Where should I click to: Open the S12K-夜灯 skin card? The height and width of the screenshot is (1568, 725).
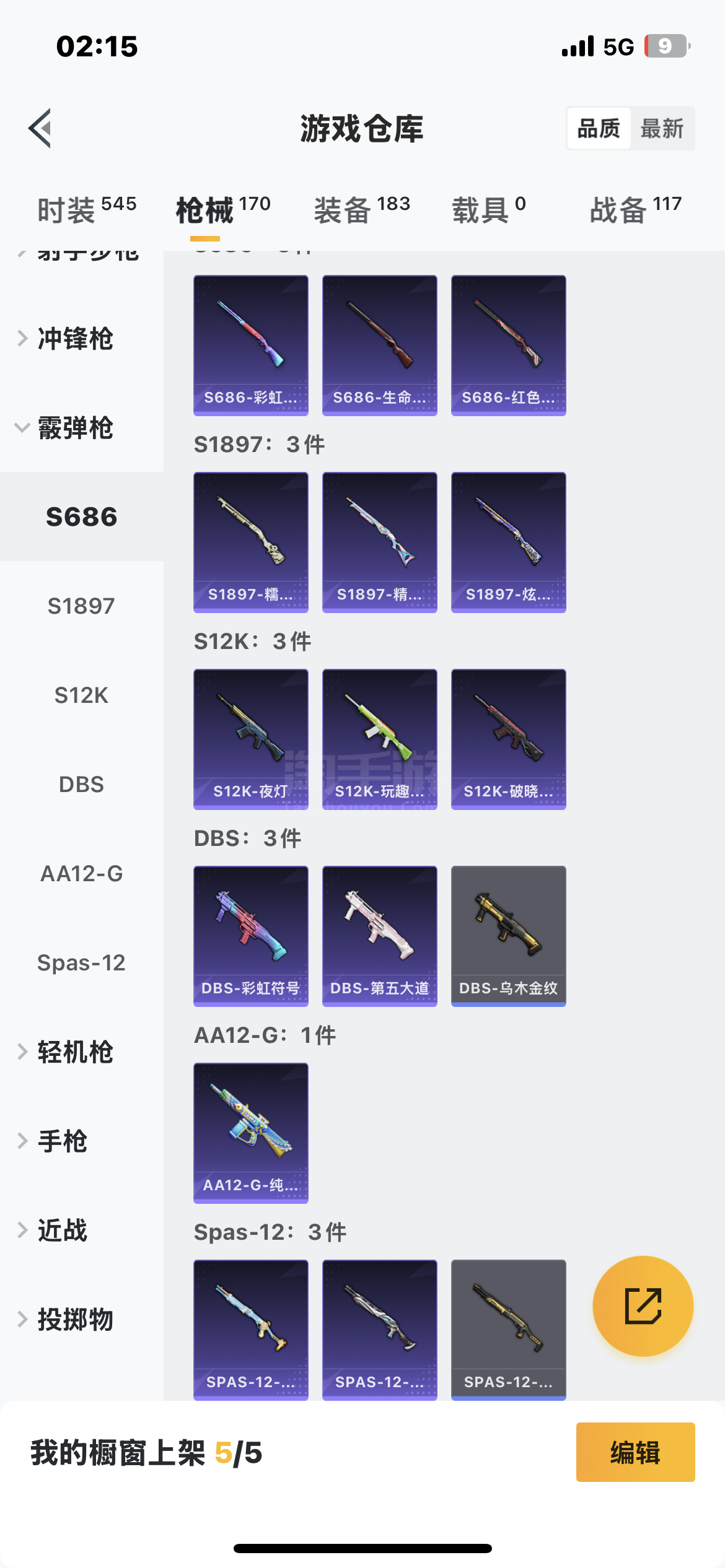point(250,739)
